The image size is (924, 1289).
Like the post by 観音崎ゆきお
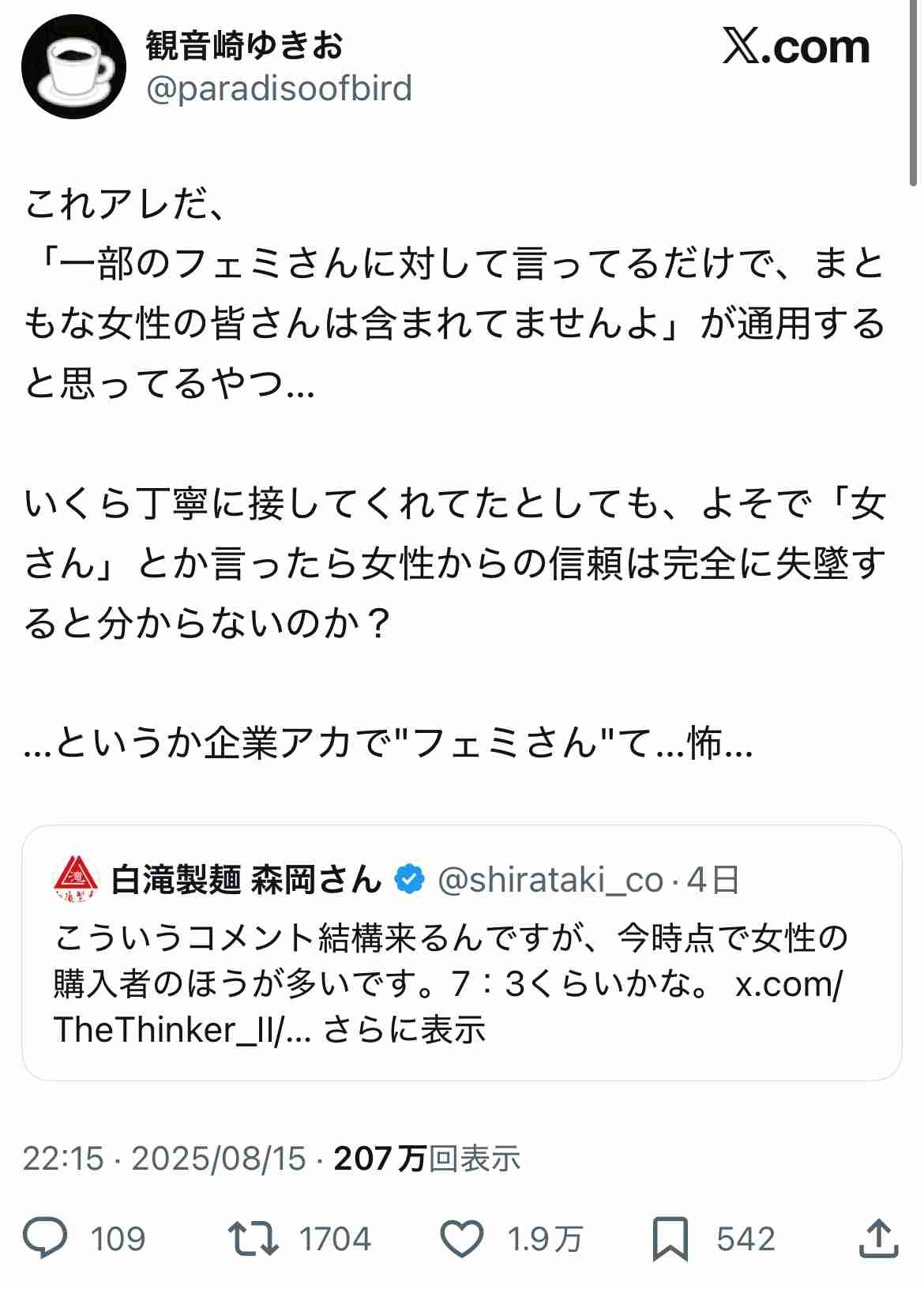coord(461,1238)
